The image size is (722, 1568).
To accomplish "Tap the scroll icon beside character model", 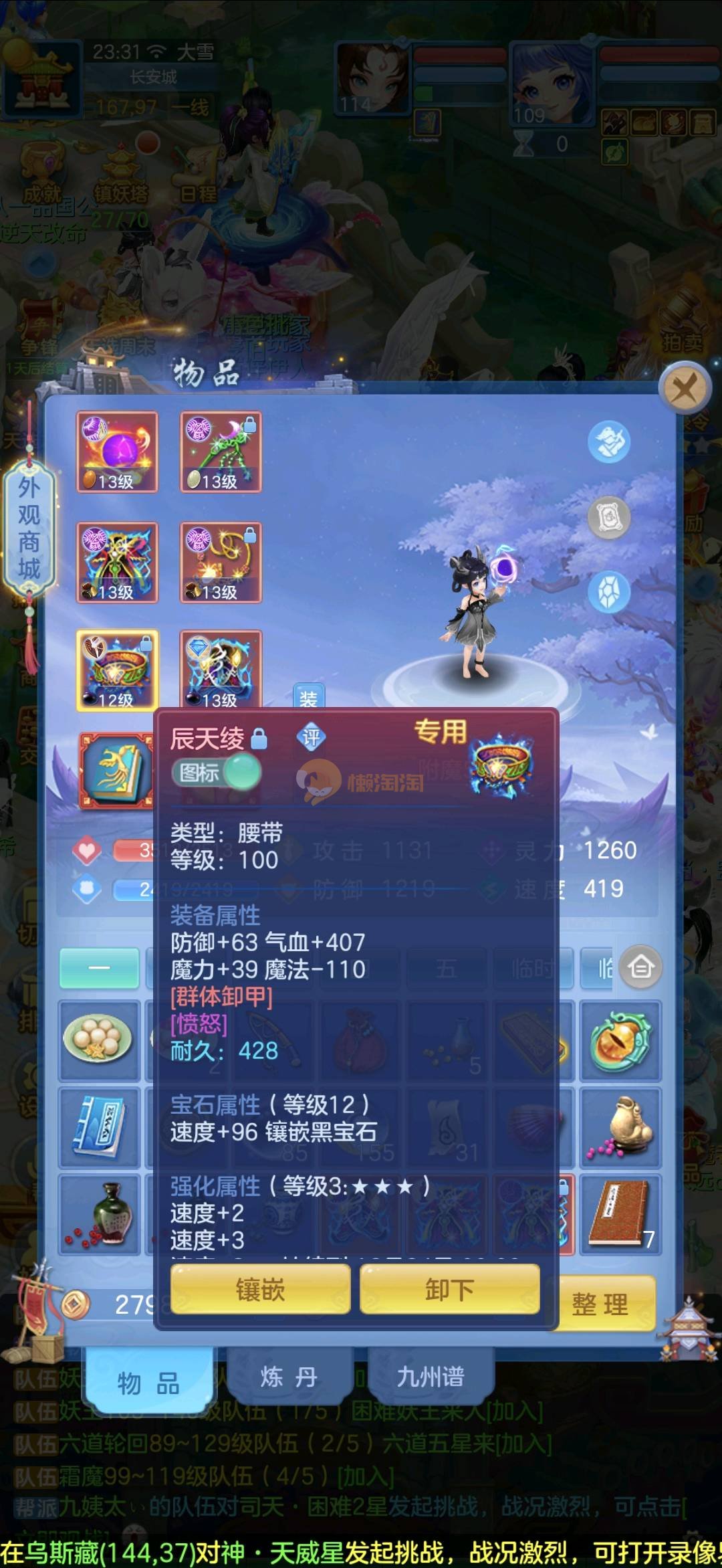I will [x=608, y=517].
